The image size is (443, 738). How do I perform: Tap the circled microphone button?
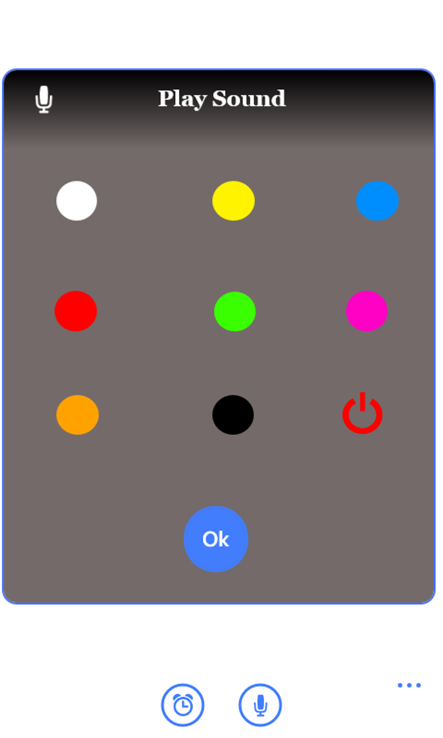tap(260, 705)
